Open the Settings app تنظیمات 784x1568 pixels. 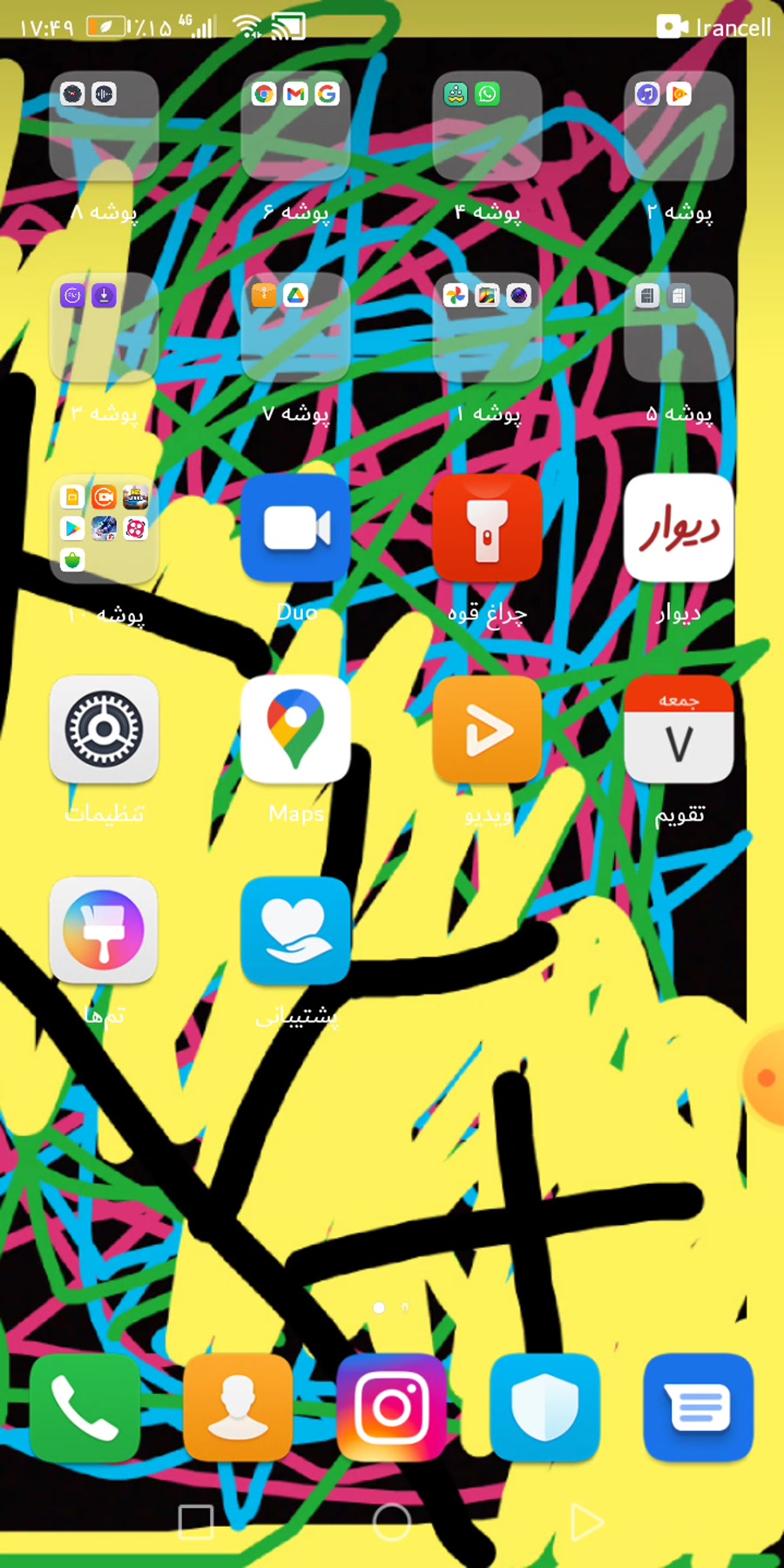tap(104, 730)
